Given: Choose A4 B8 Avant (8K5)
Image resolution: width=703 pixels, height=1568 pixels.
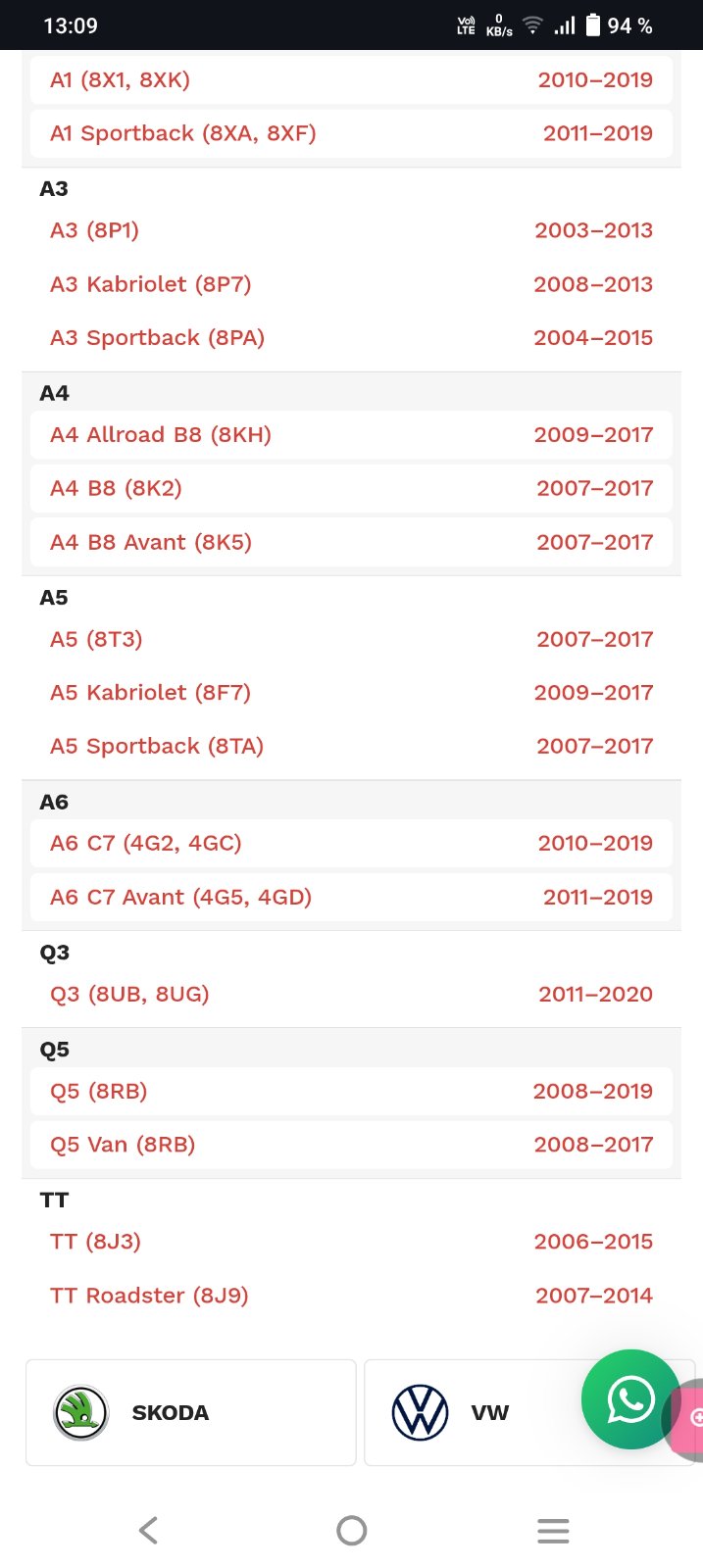Looking at the screenshot, I should [351, 542].
